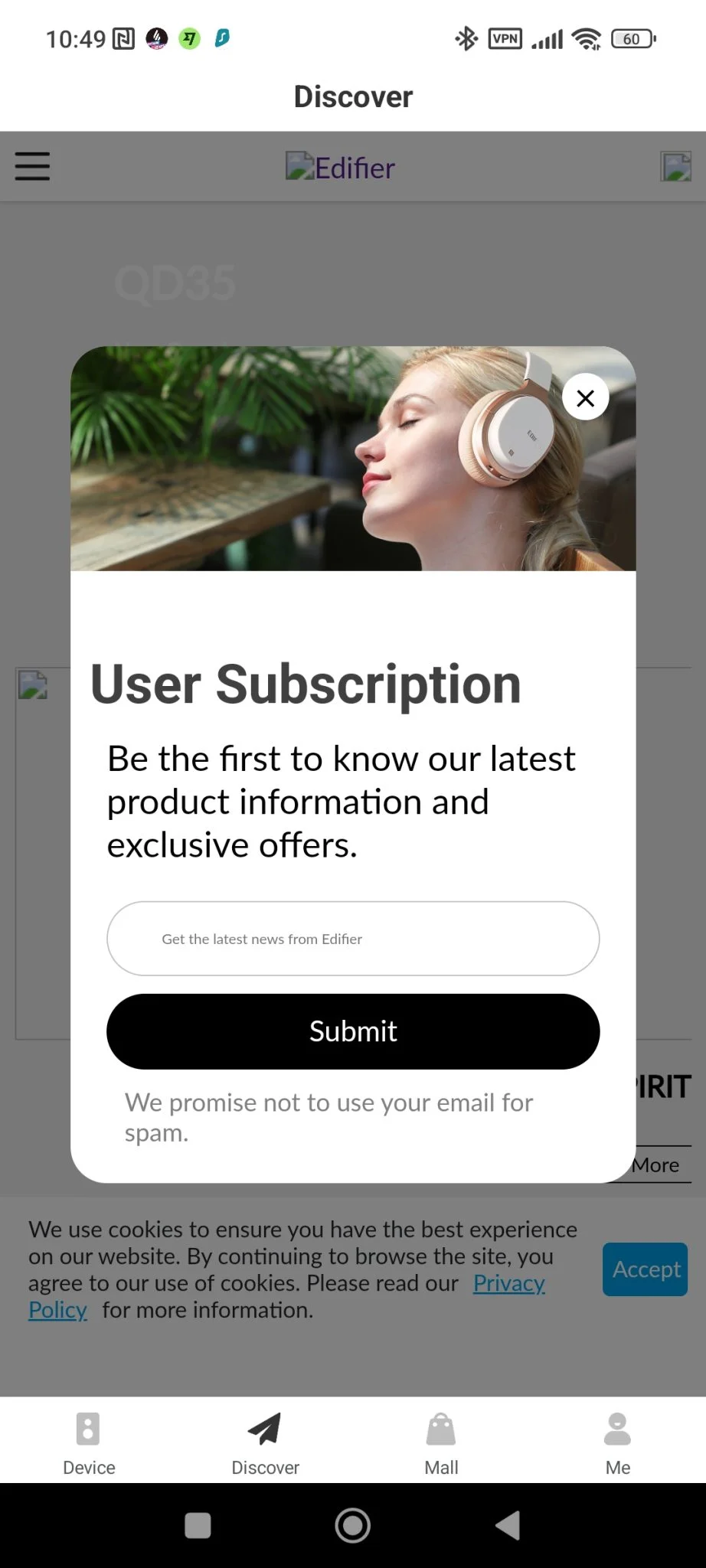Image resolution: width=706 pixels, height=1568 pixels.
Task: Accept the cookies notice
Action: tap(645, 1269)
